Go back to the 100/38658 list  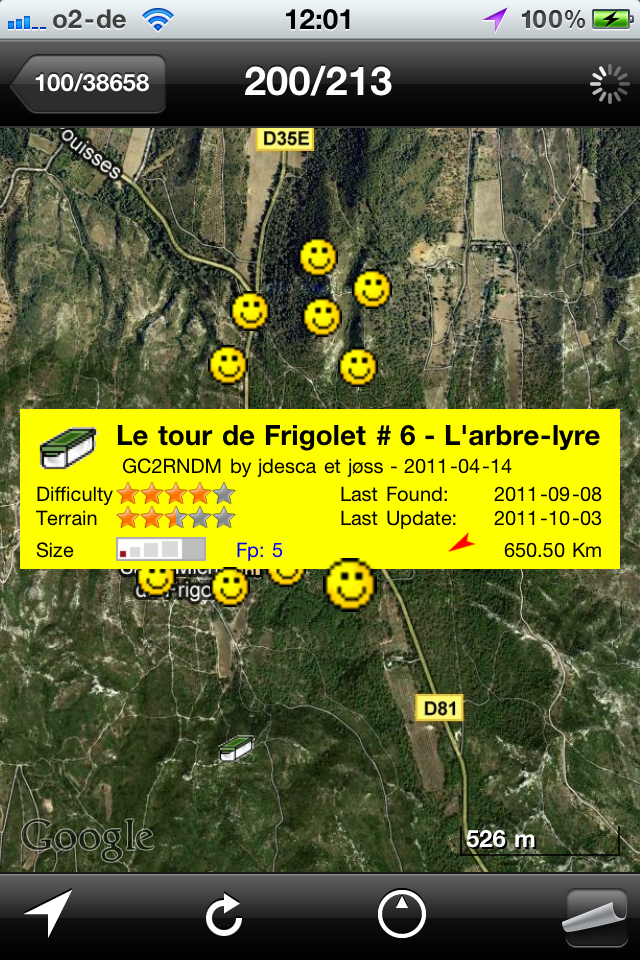[x=88, y=83]
